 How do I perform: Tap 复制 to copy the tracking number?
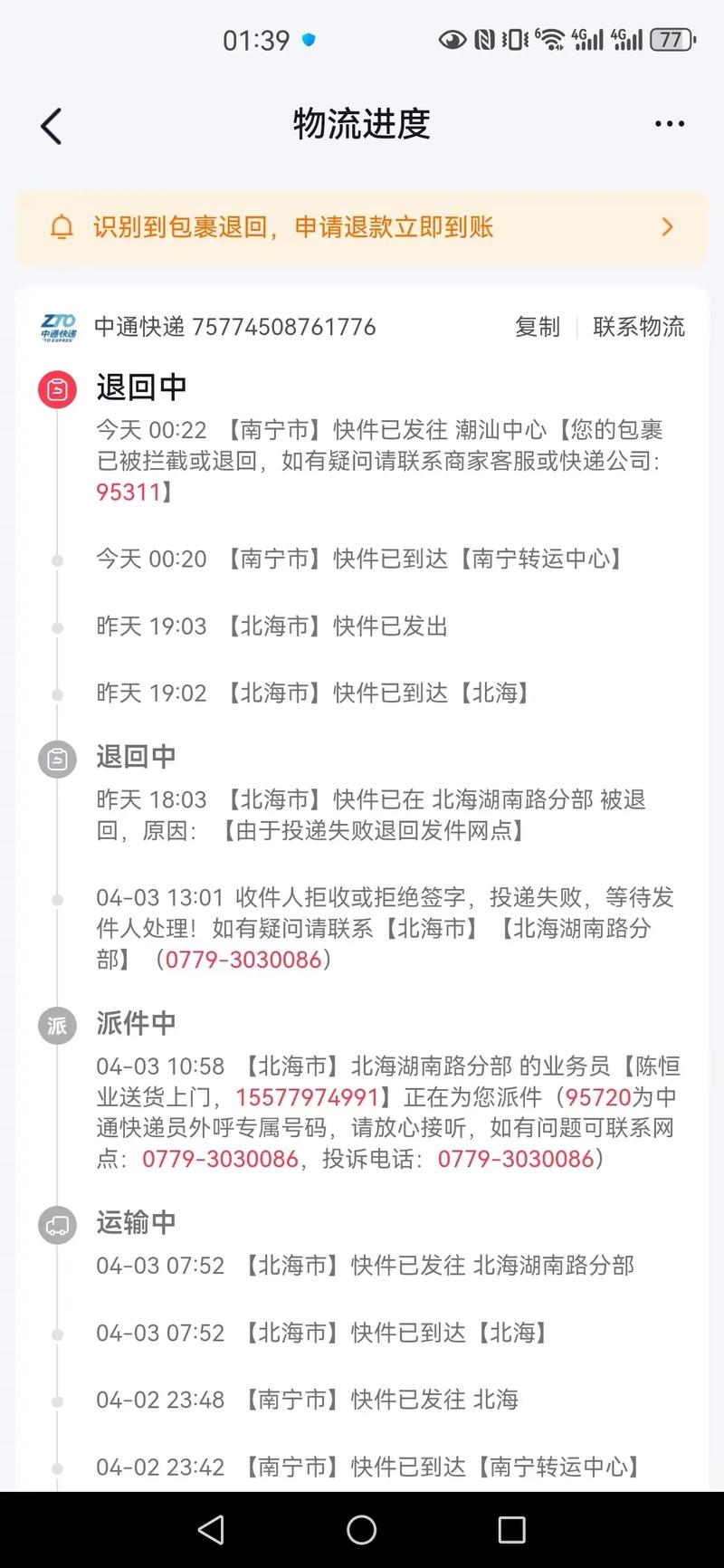click(x=538, y=328)
